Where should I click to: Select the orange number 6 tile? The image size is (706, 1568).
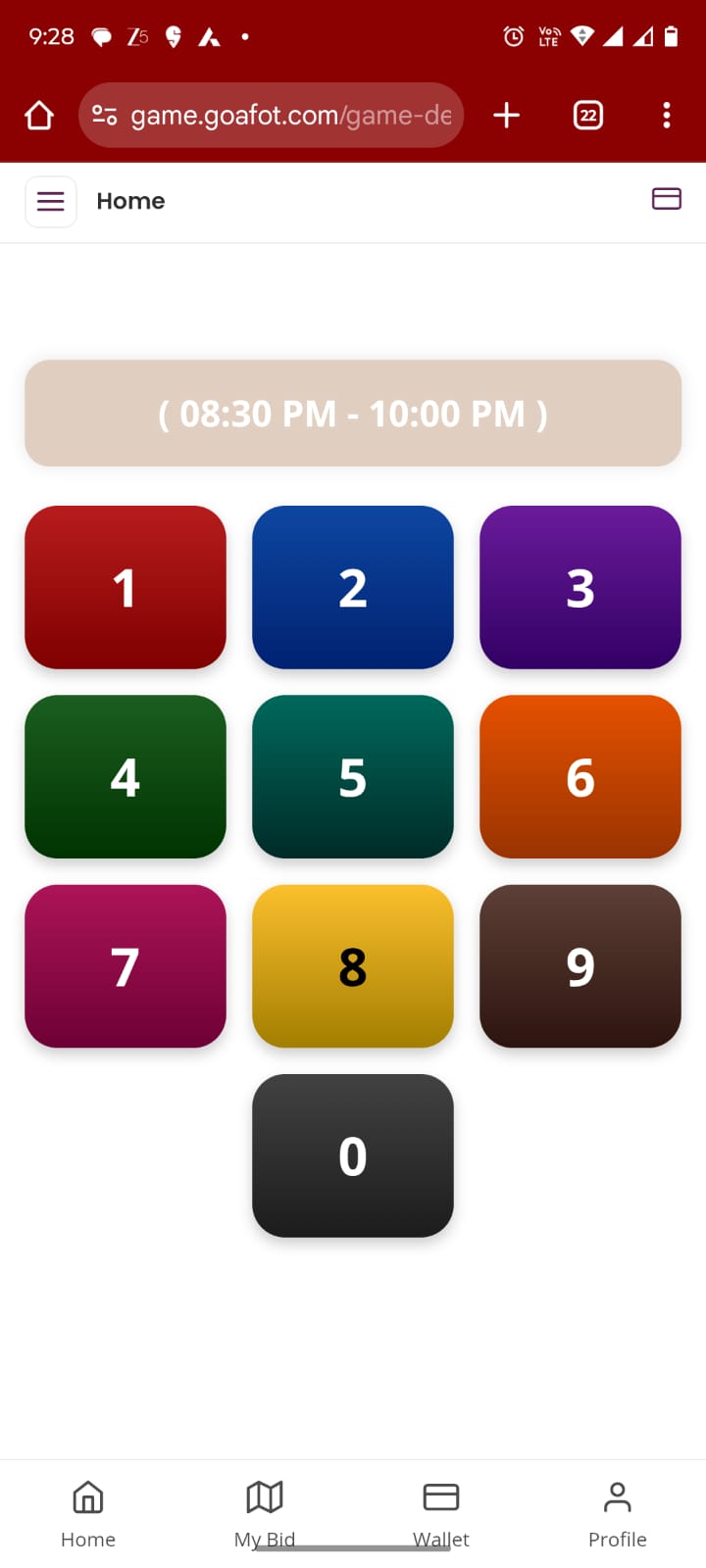pos(580,776)
